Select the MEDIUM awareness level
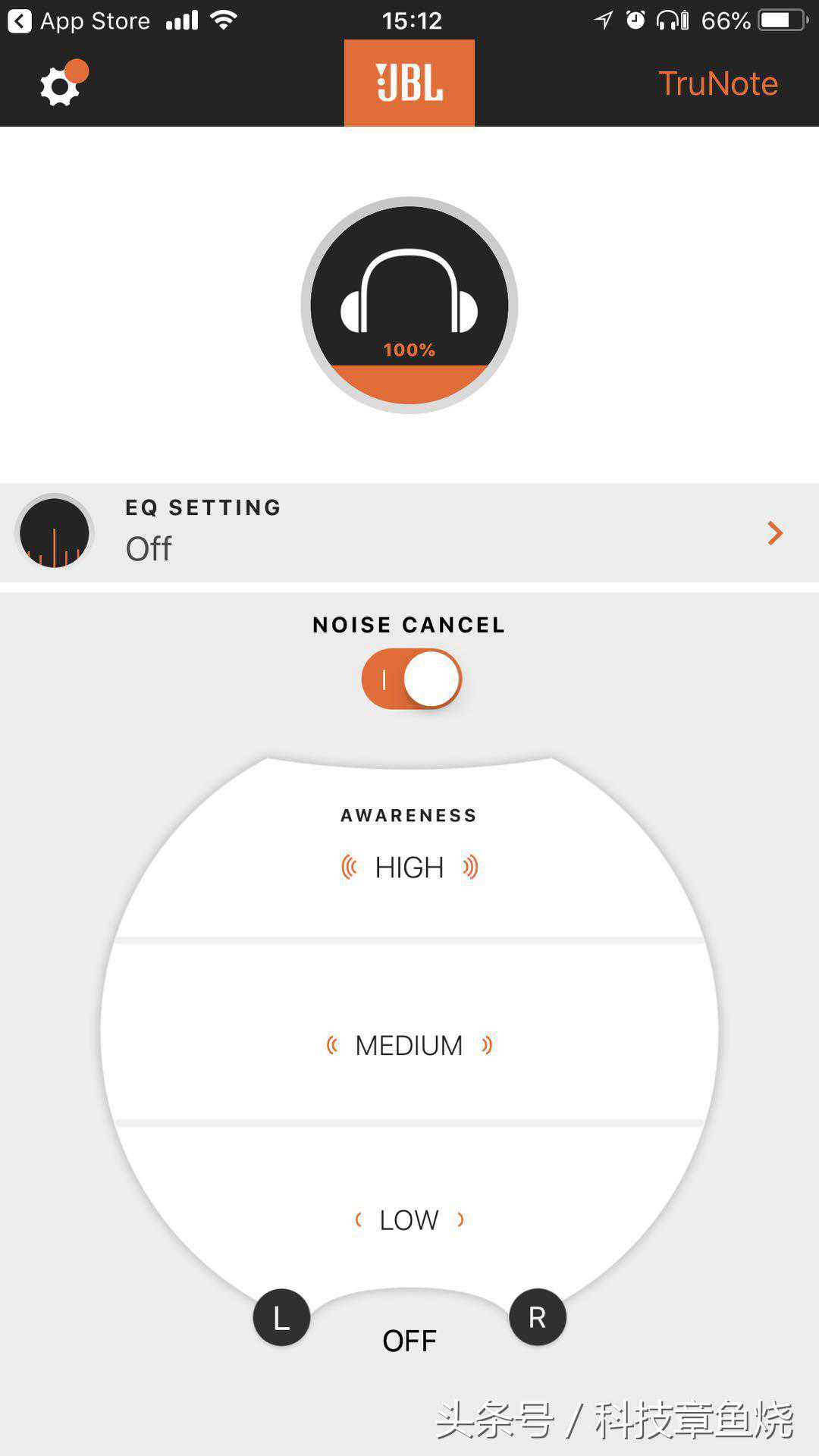819x1456 pixels. pos(409,1045)
